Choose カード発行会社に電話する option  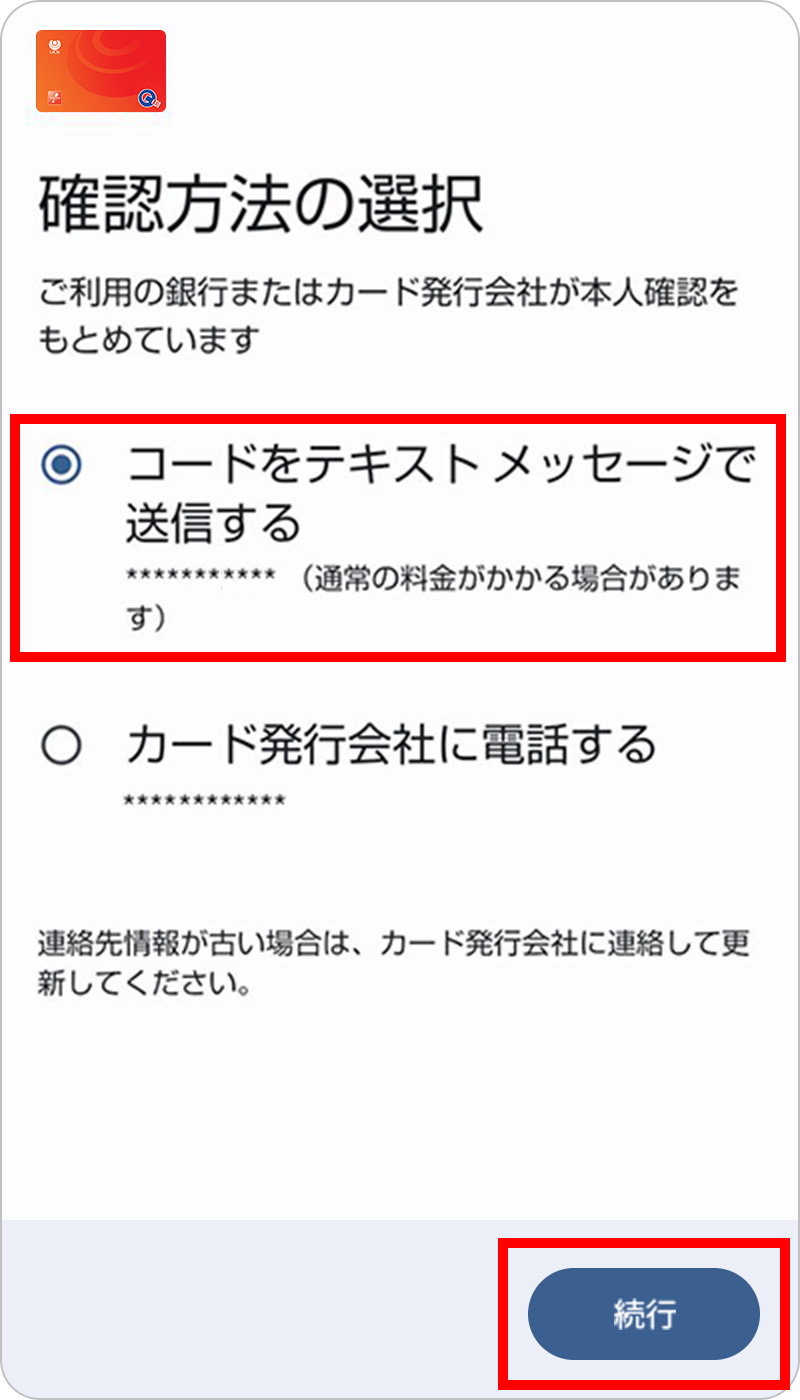[62, 746]
